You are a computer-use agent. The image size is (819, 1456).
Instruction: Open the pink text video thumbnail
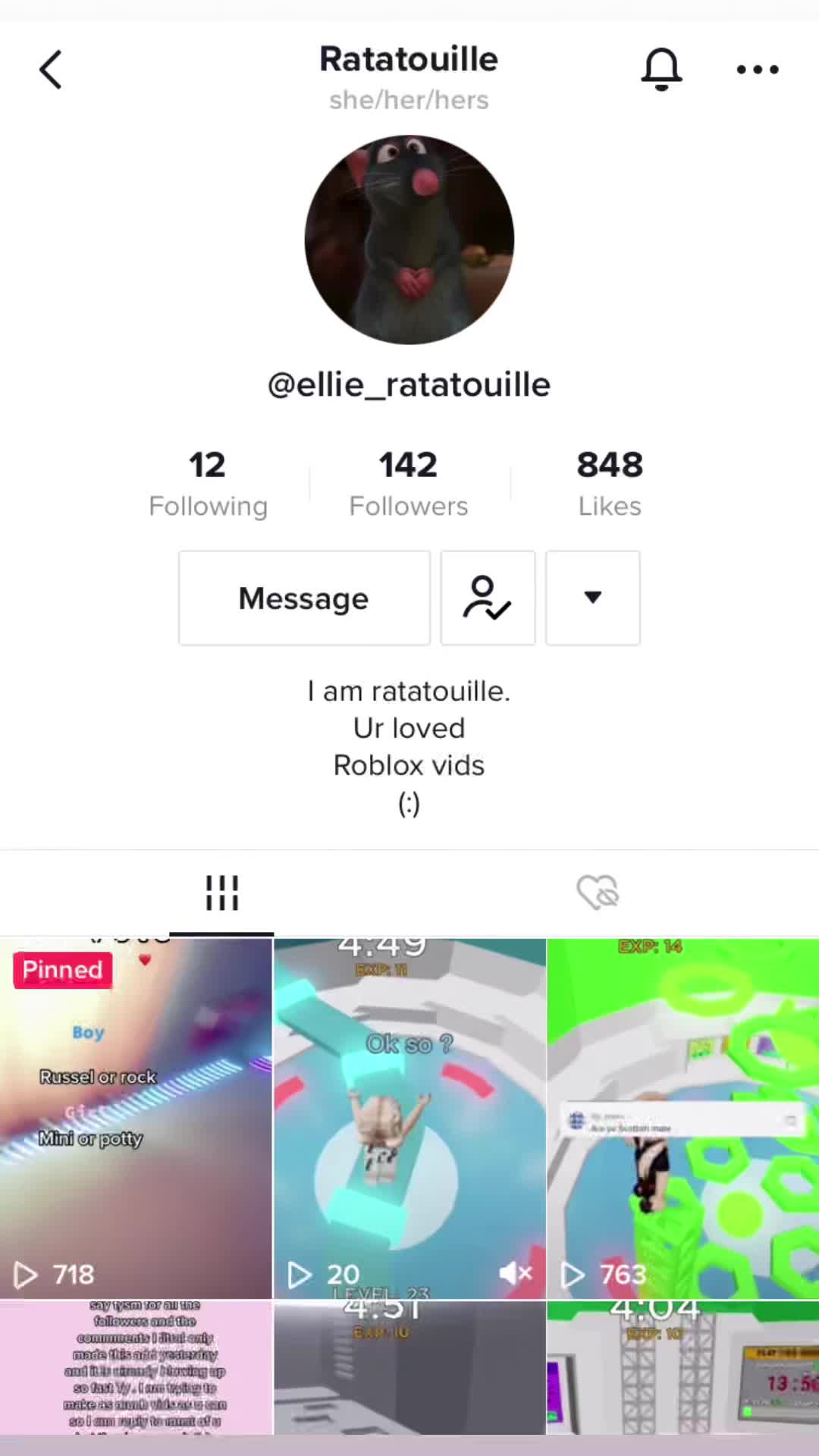coord(136,1367)
